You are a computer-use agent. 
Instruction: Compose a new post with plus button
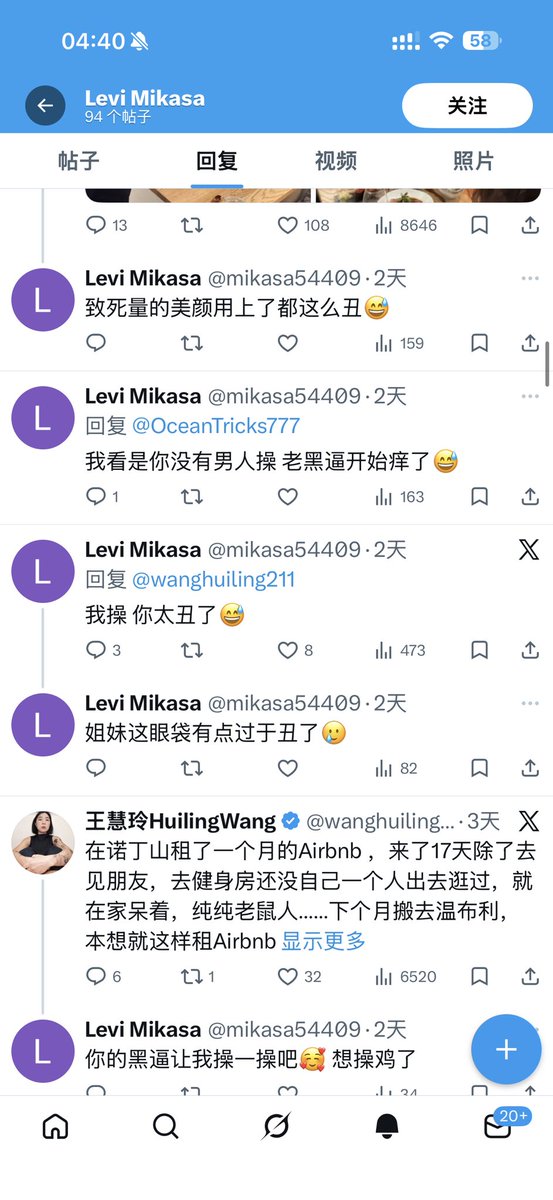coord(506,1049)
